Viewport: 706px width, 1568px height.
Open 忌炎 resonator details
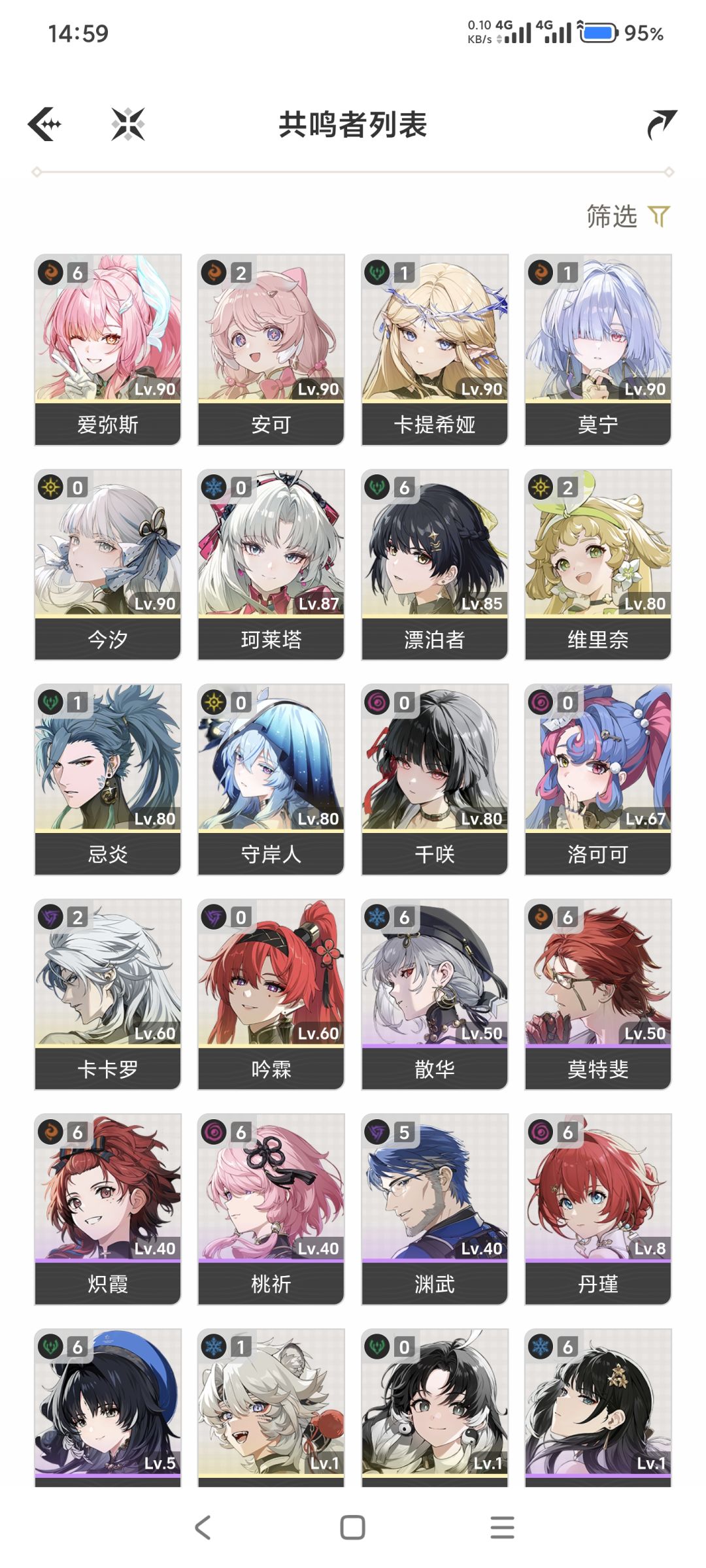tap(108, 779)
